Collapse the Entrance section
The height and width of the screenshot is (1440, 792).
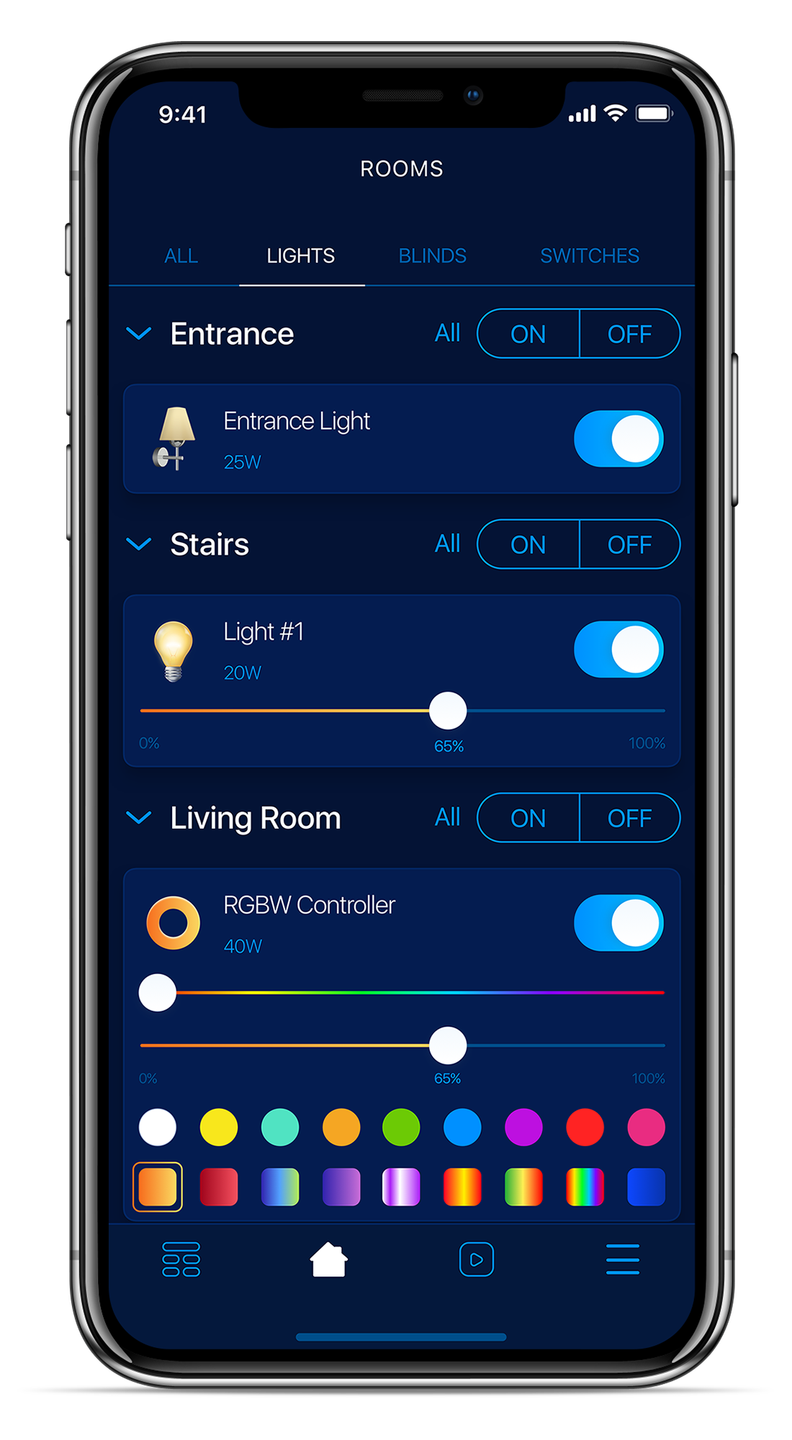click(x=139, y=334)
